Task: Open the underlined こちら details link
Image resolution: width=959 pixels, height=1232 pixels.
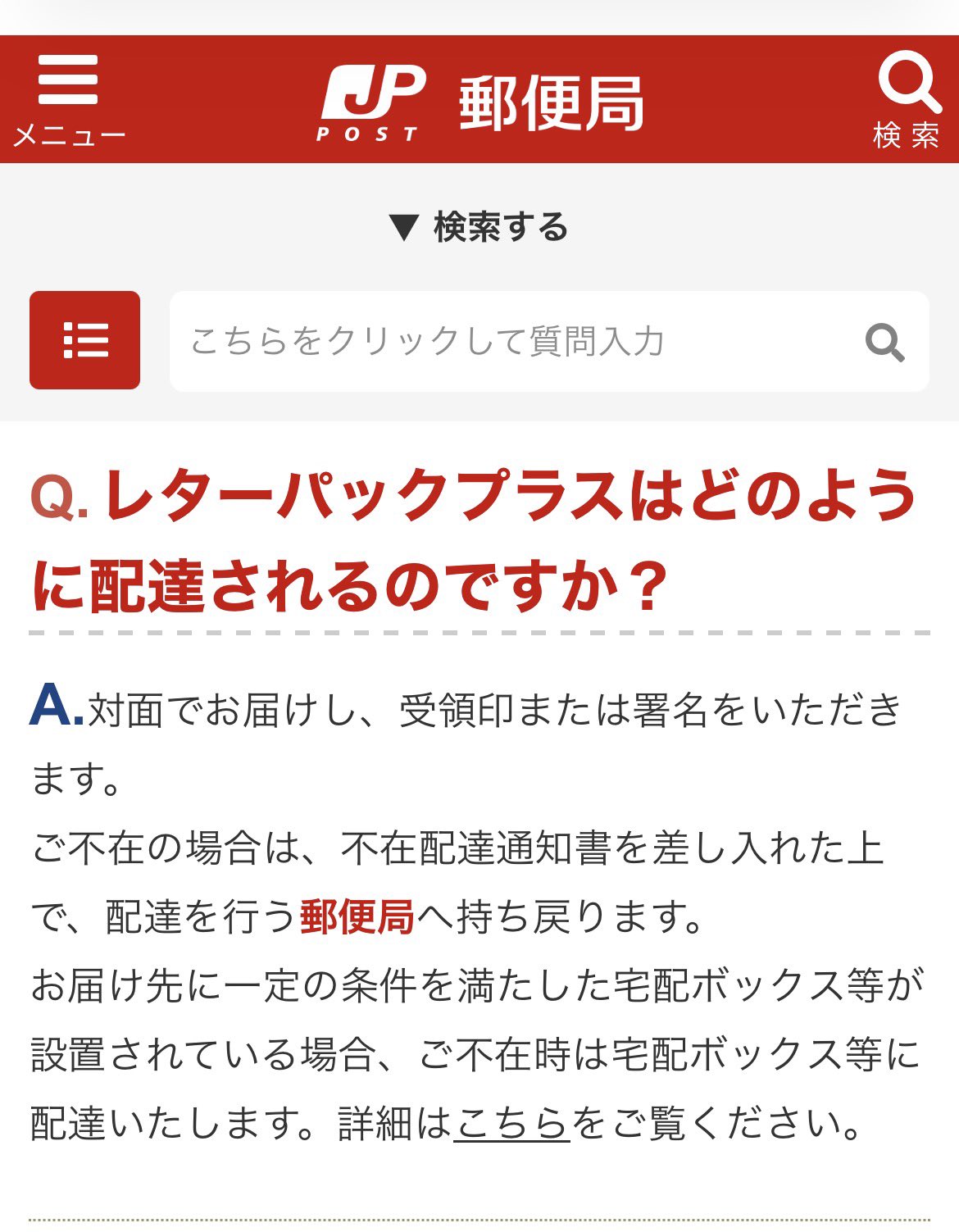Action: click(x=511, y=1123)
